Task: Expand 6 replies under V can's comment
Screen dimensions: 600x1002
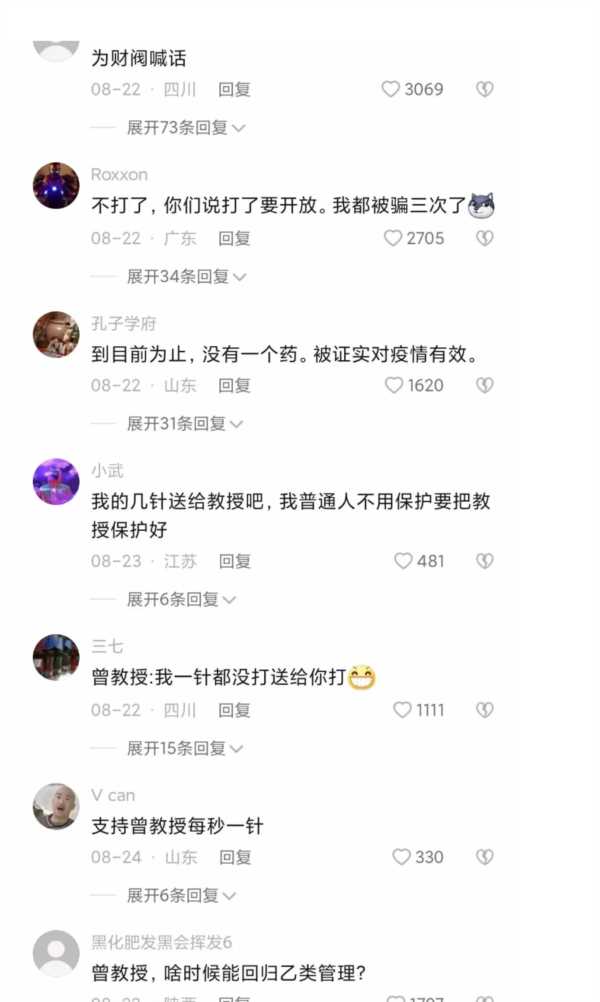Action: click(x=180, y=895)
